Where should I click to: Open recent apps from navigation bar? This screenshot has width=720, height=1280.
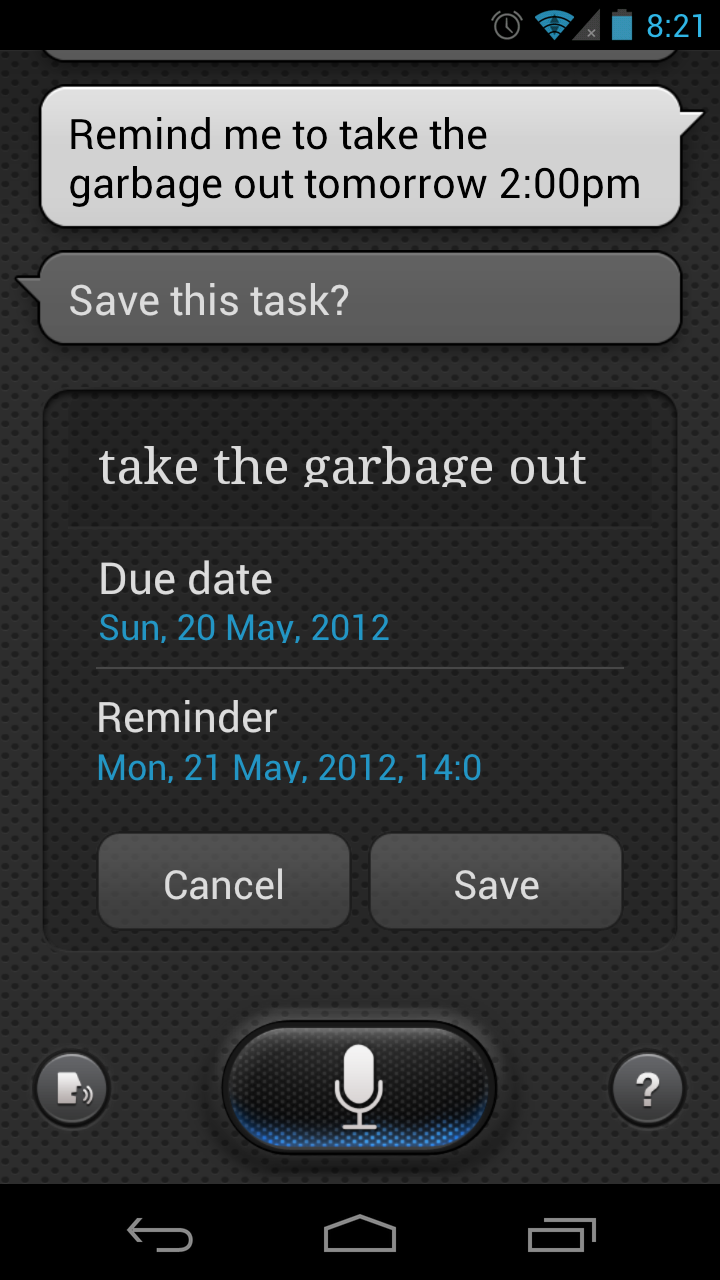pyautogui.click(x=561, y=1235)
